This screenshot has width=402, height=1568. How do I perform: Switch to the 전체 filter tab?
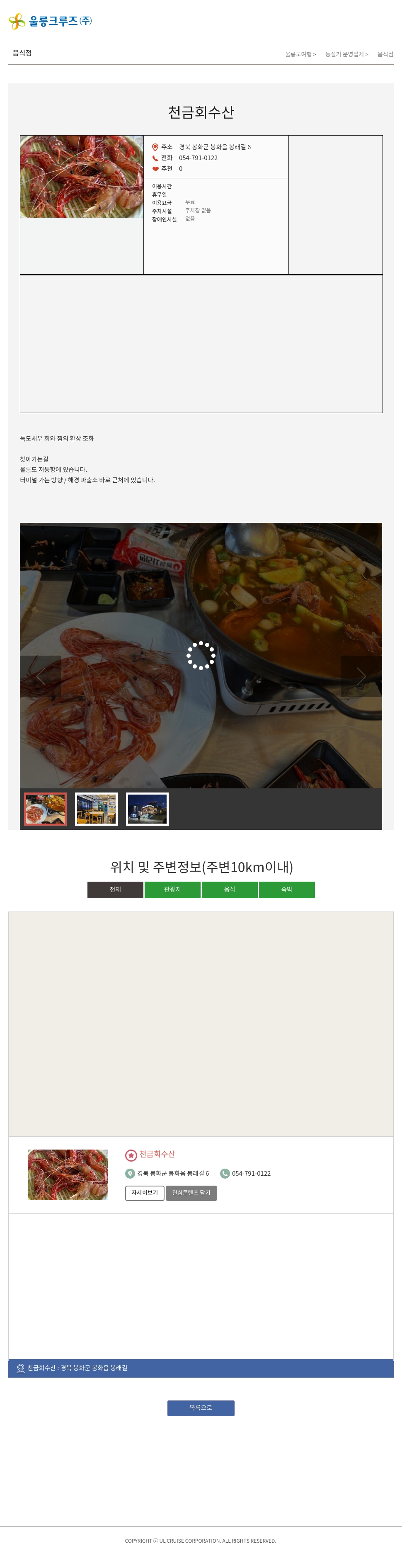click(x=115, y=889)
